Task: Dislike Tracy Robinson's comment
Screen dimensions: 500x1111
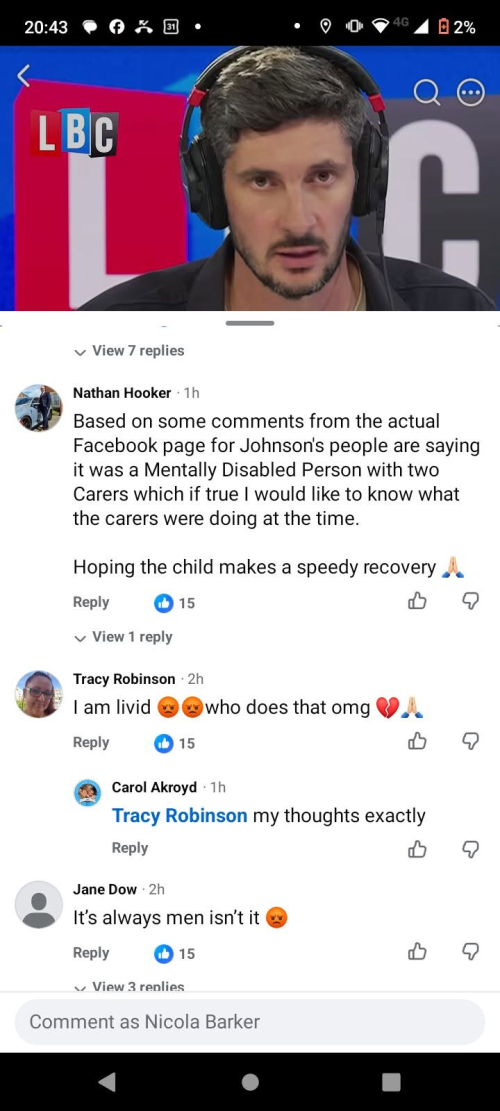Action: (x=470, y=742)
